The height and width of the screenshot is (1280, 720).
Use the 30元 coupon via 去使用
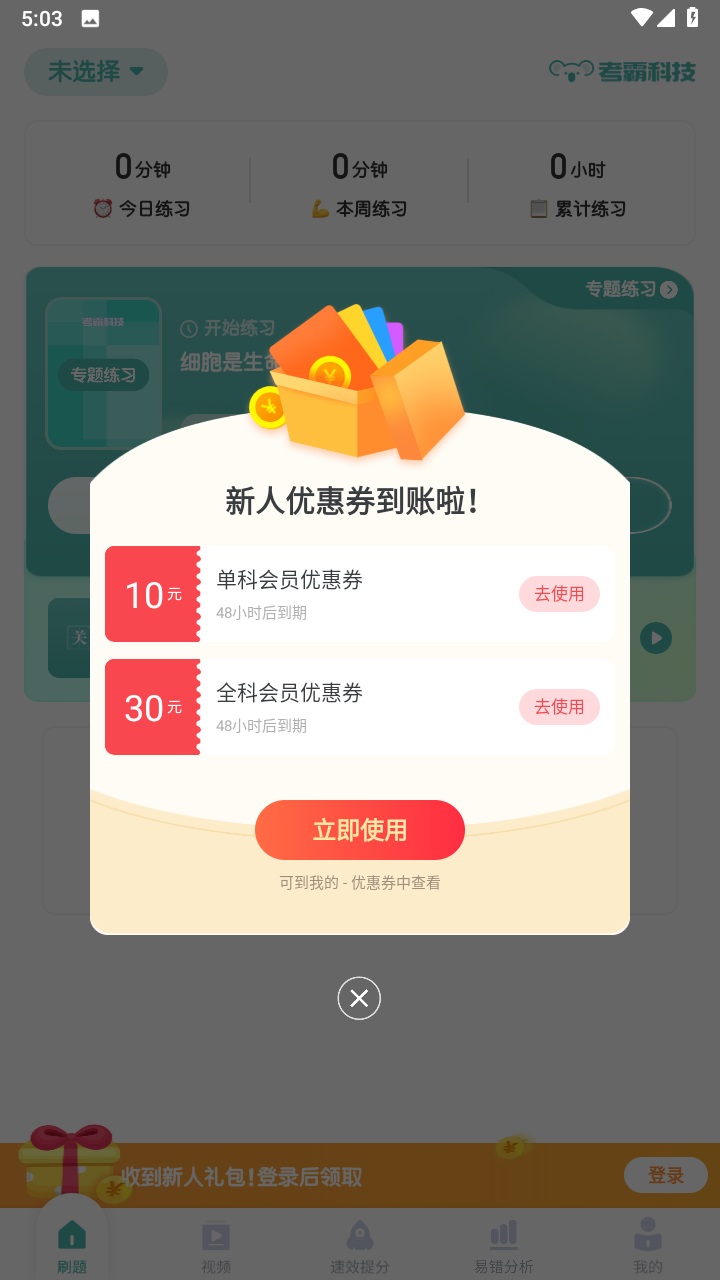pos(559,706)
